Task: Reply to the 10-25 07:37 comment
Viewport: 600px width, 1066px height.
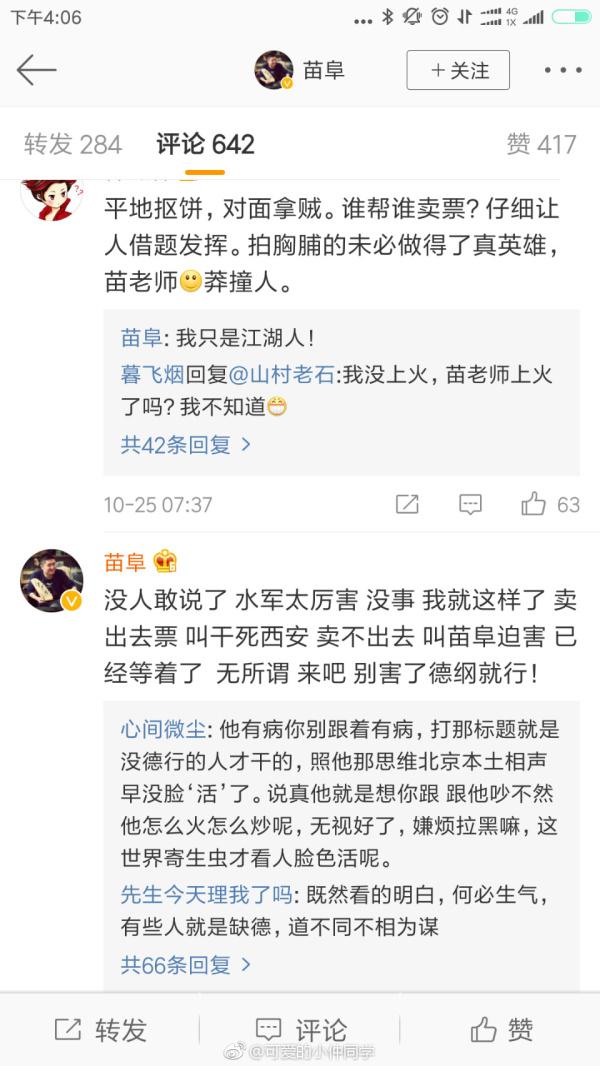Action: pyautogui.click(x=470, y=504)
